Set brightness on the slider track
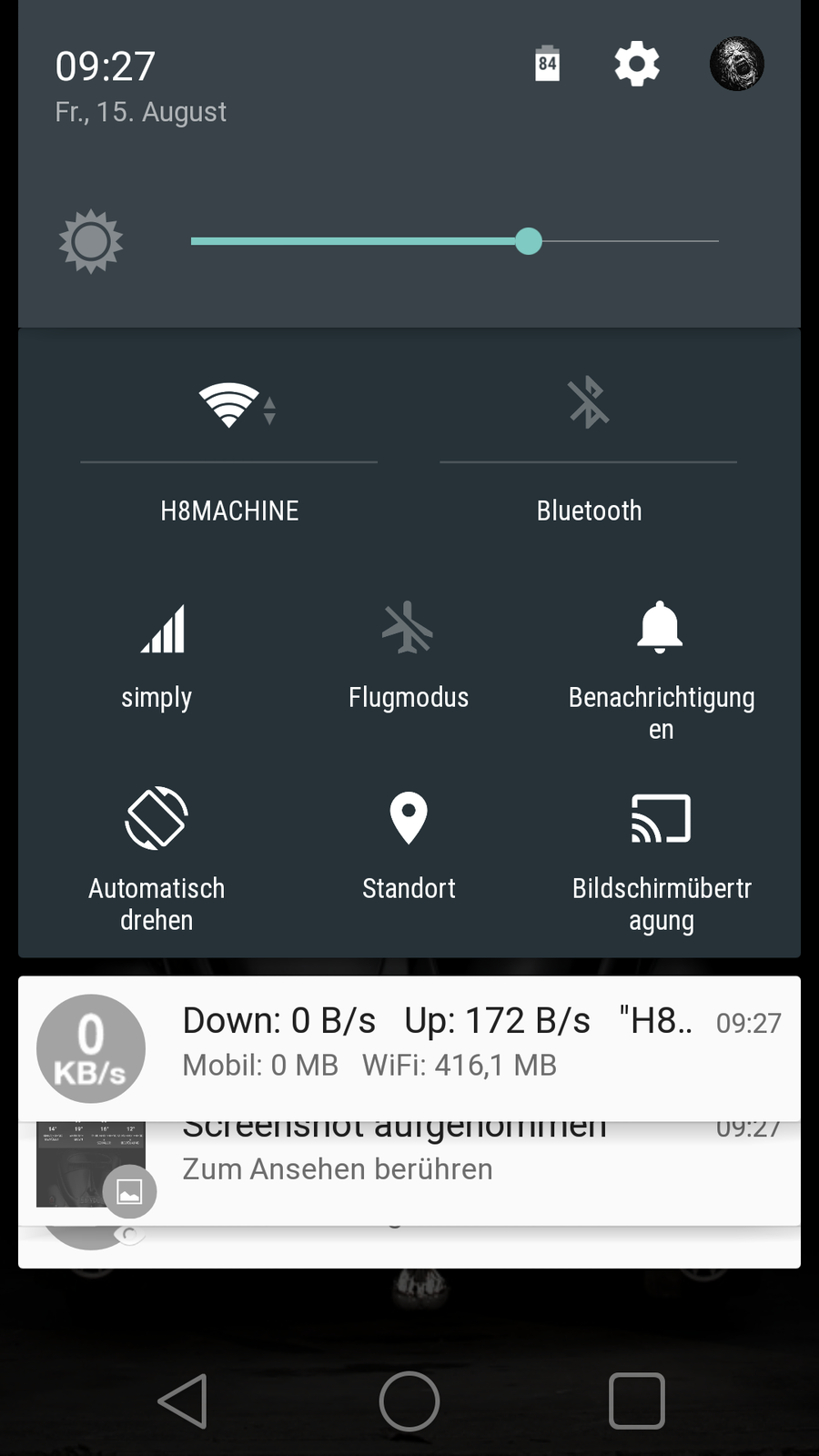819x1456 pixels. pyautogui.click(x=455, y=241)
